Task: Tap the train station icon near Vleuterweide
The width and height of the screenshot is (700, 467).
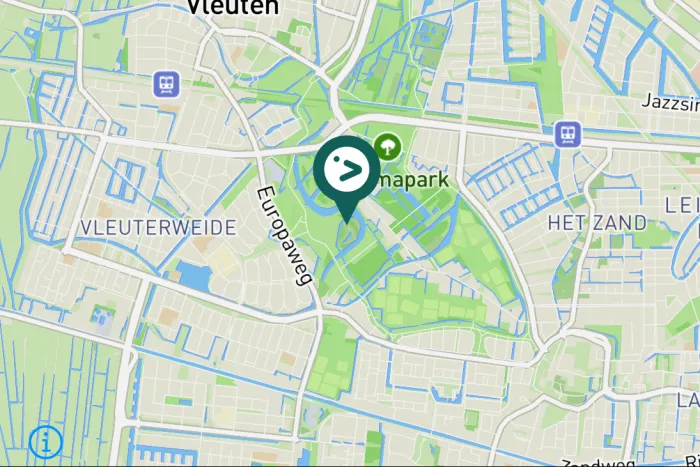Action: click(x=166, y=84)
